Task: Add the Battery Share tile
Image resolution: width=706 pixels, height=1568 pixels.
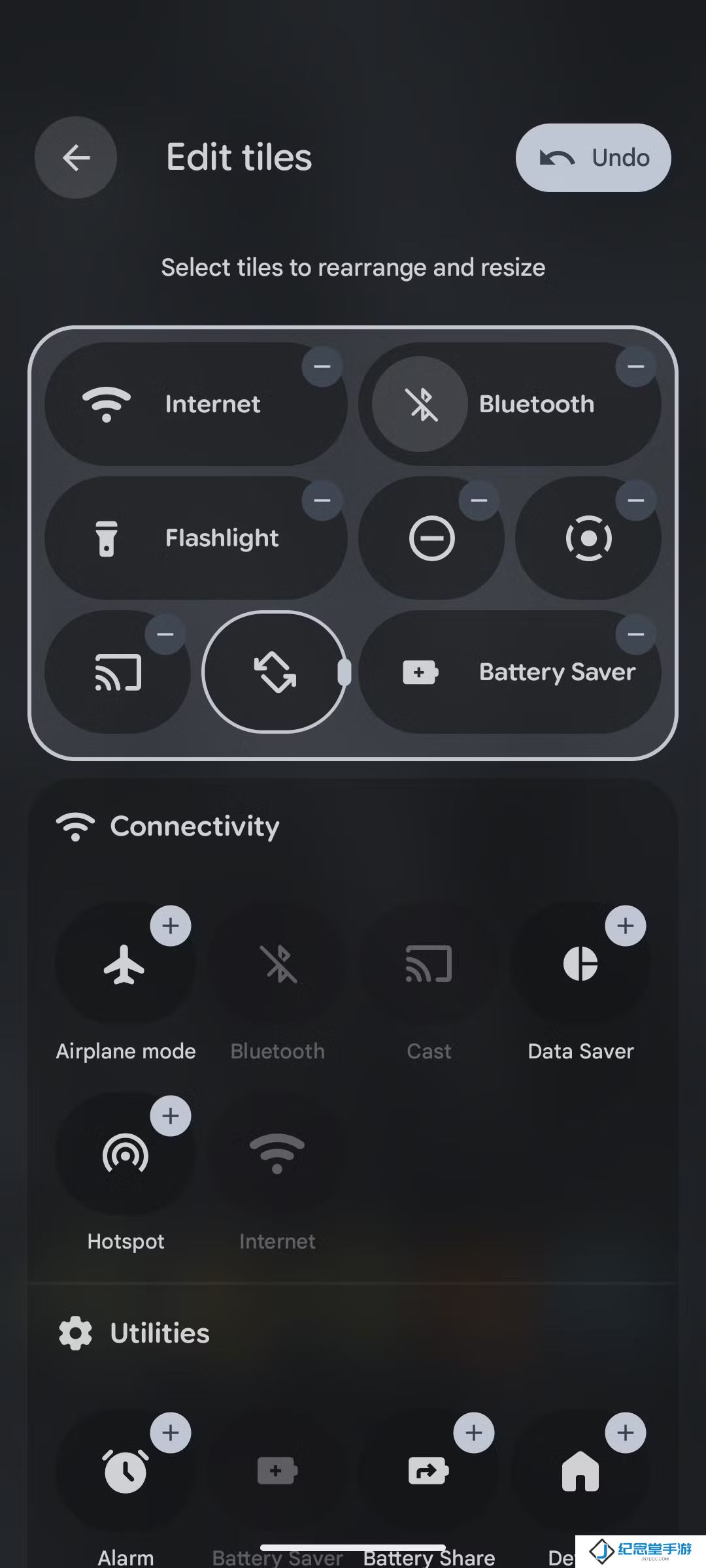Action: pos(474,1433)
